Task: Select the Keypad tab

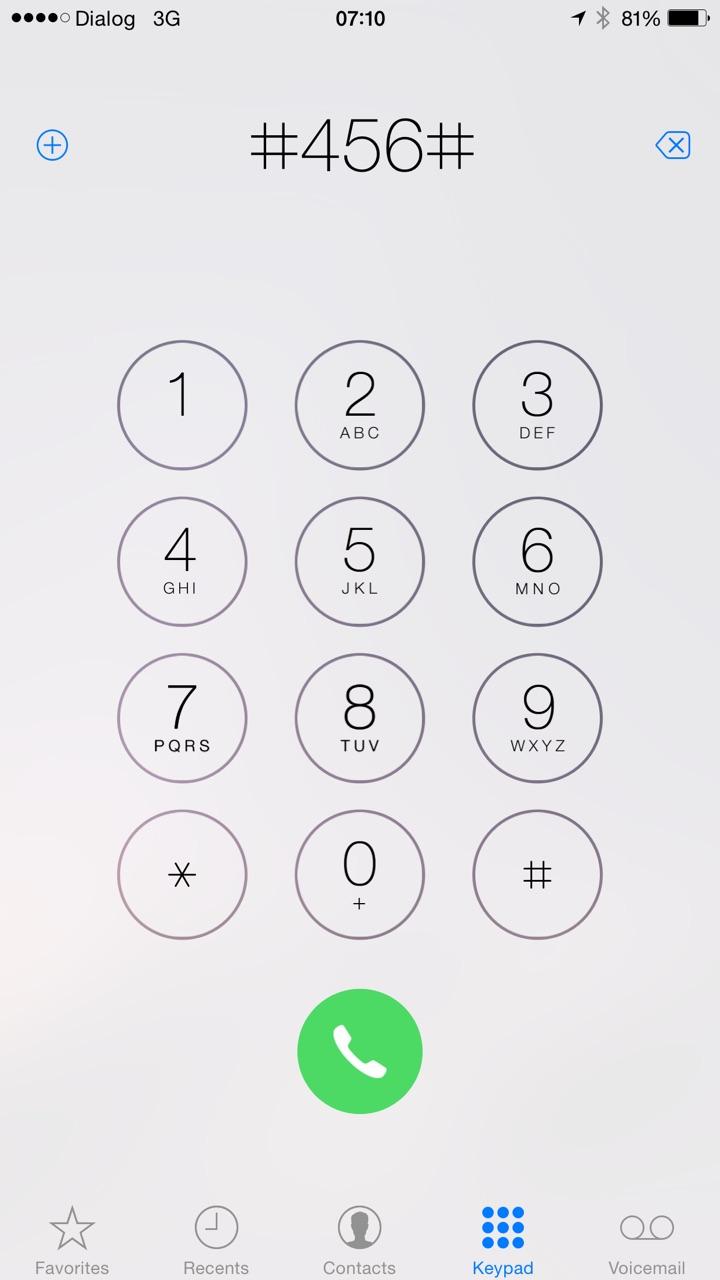Action: point(503,1240)
